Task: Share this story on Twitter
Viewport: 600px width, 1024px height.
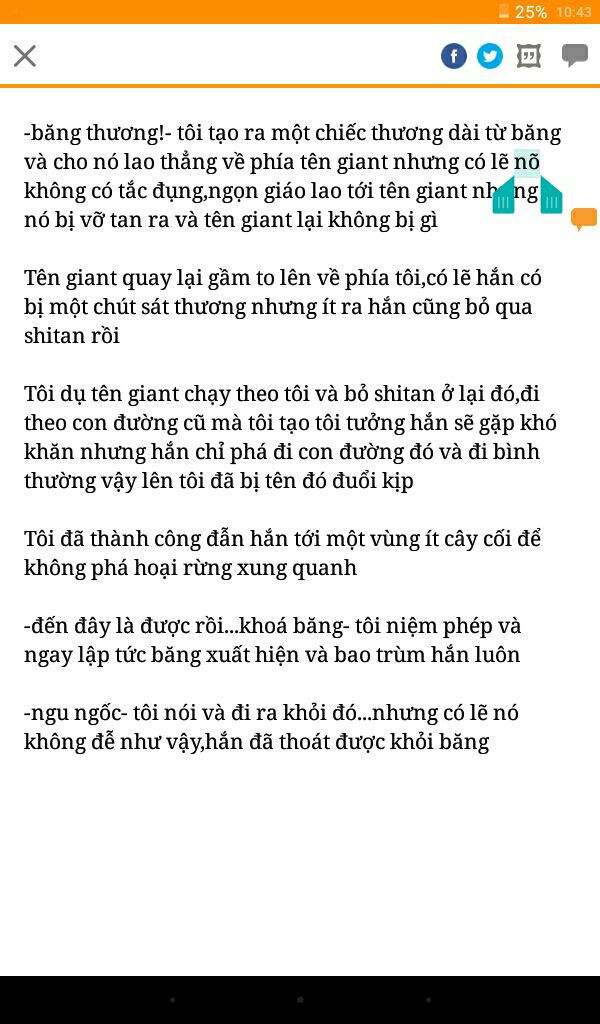Action: tap(490, 56)
